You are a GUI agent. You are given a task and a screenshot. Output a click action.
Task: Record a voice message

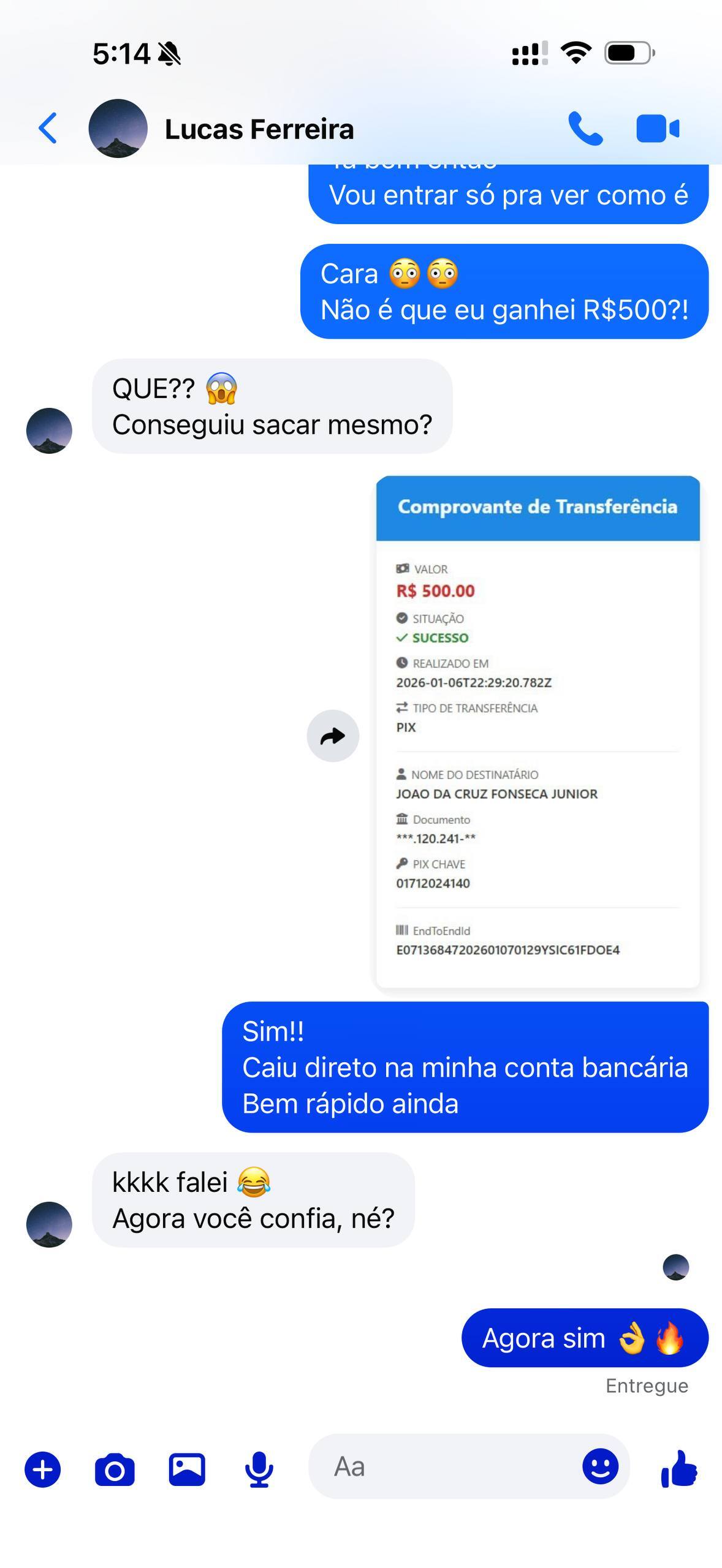259,1469
